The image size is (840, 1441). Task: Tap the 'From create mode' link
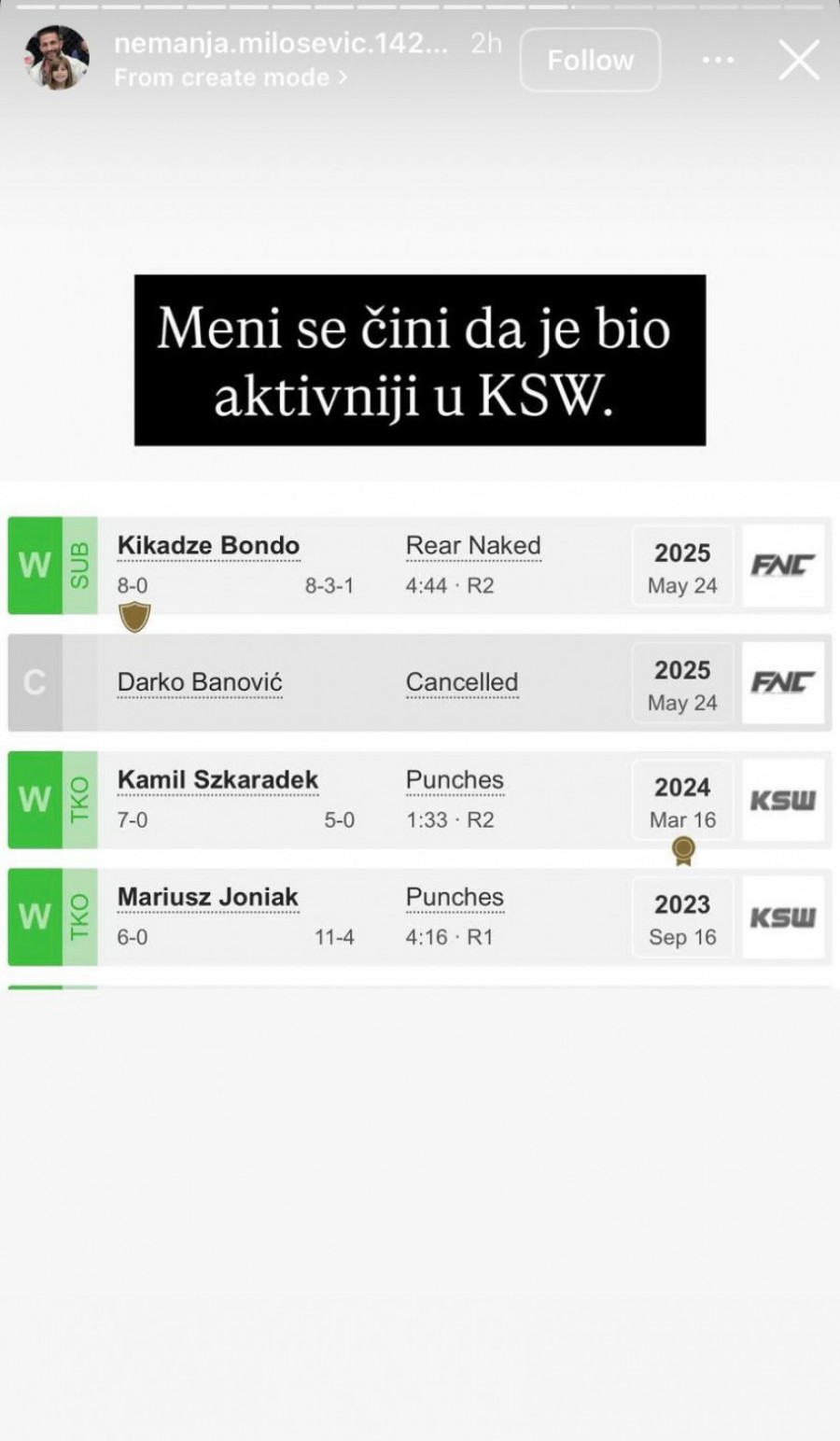point(230,77)
